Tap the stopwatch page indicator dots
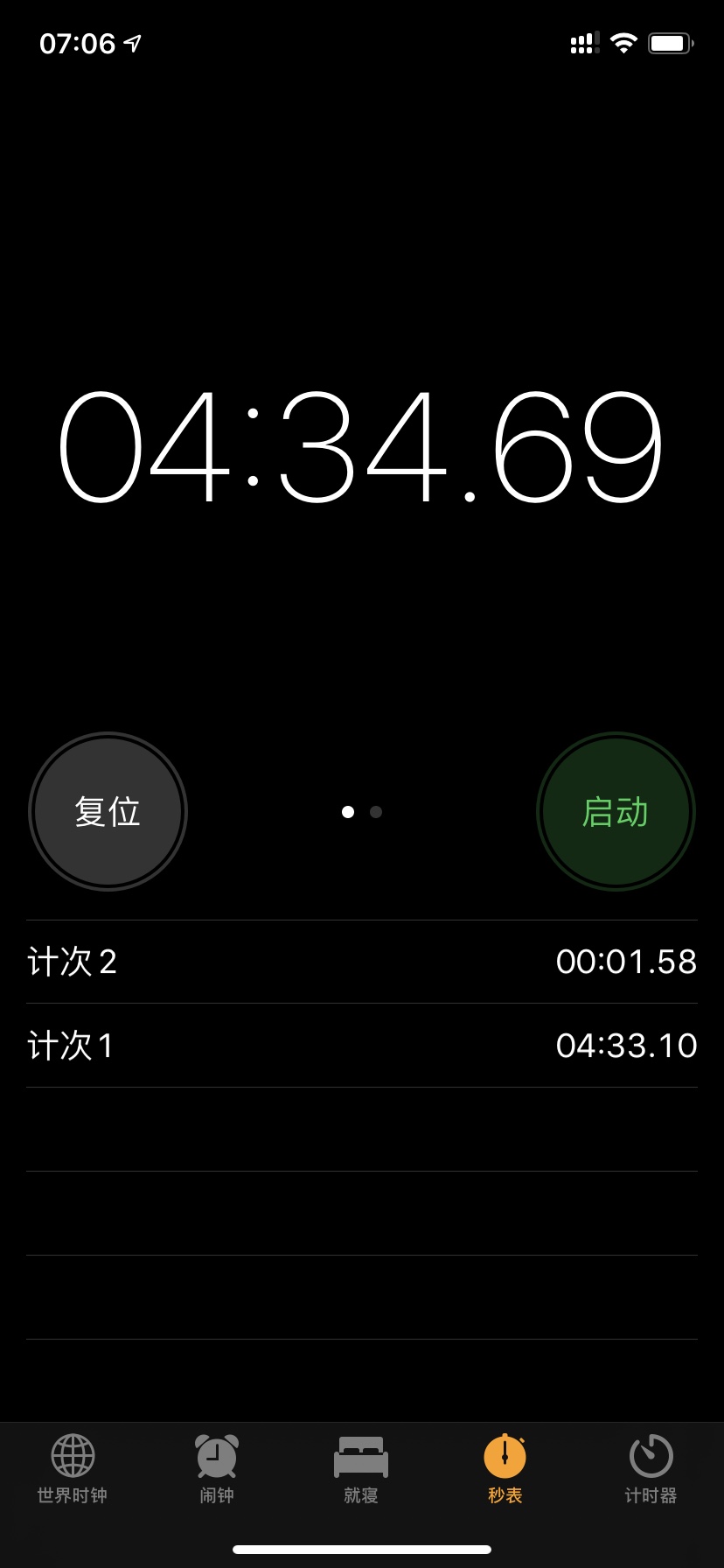 [x=362, y=812]
